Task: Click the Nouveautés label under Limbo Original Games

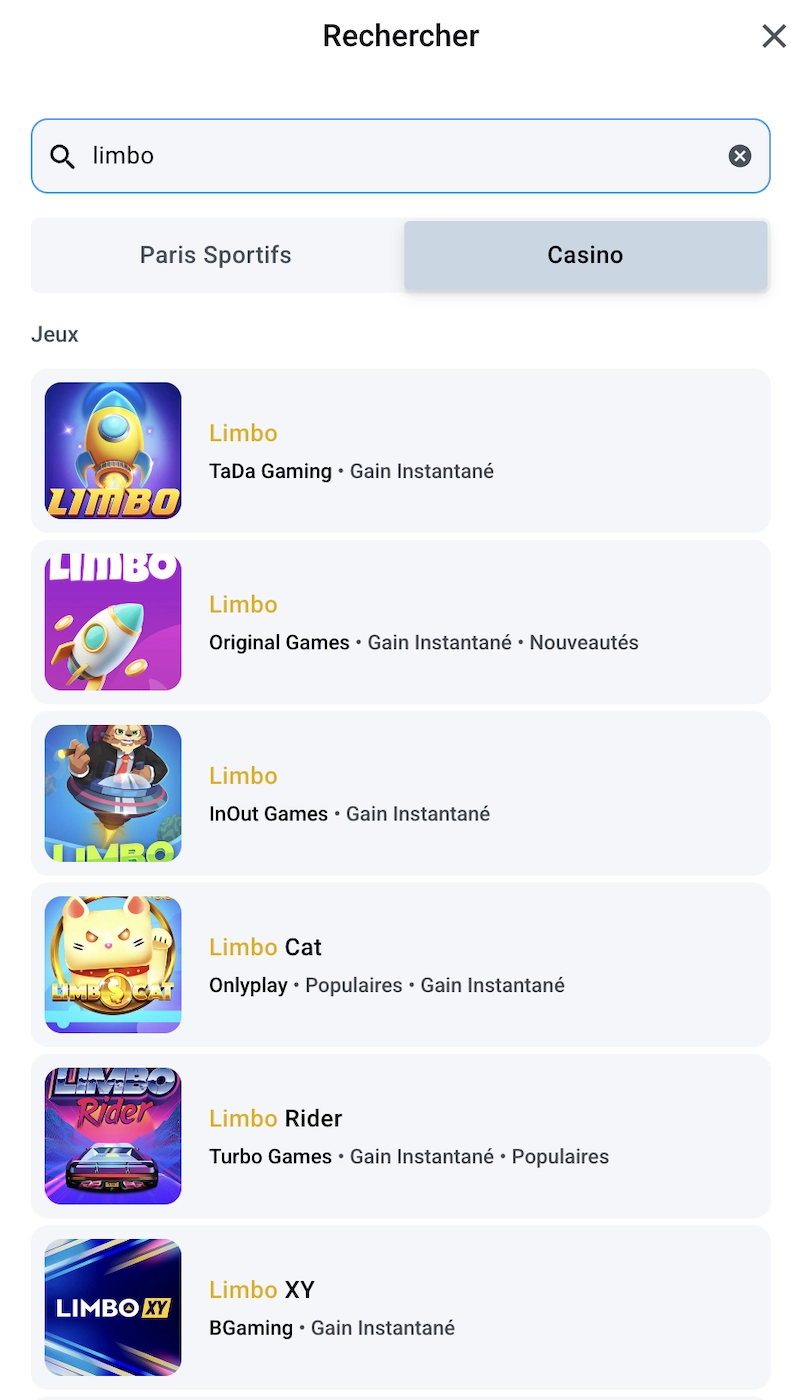Action: pyautogui.click(x=583, y=642)
